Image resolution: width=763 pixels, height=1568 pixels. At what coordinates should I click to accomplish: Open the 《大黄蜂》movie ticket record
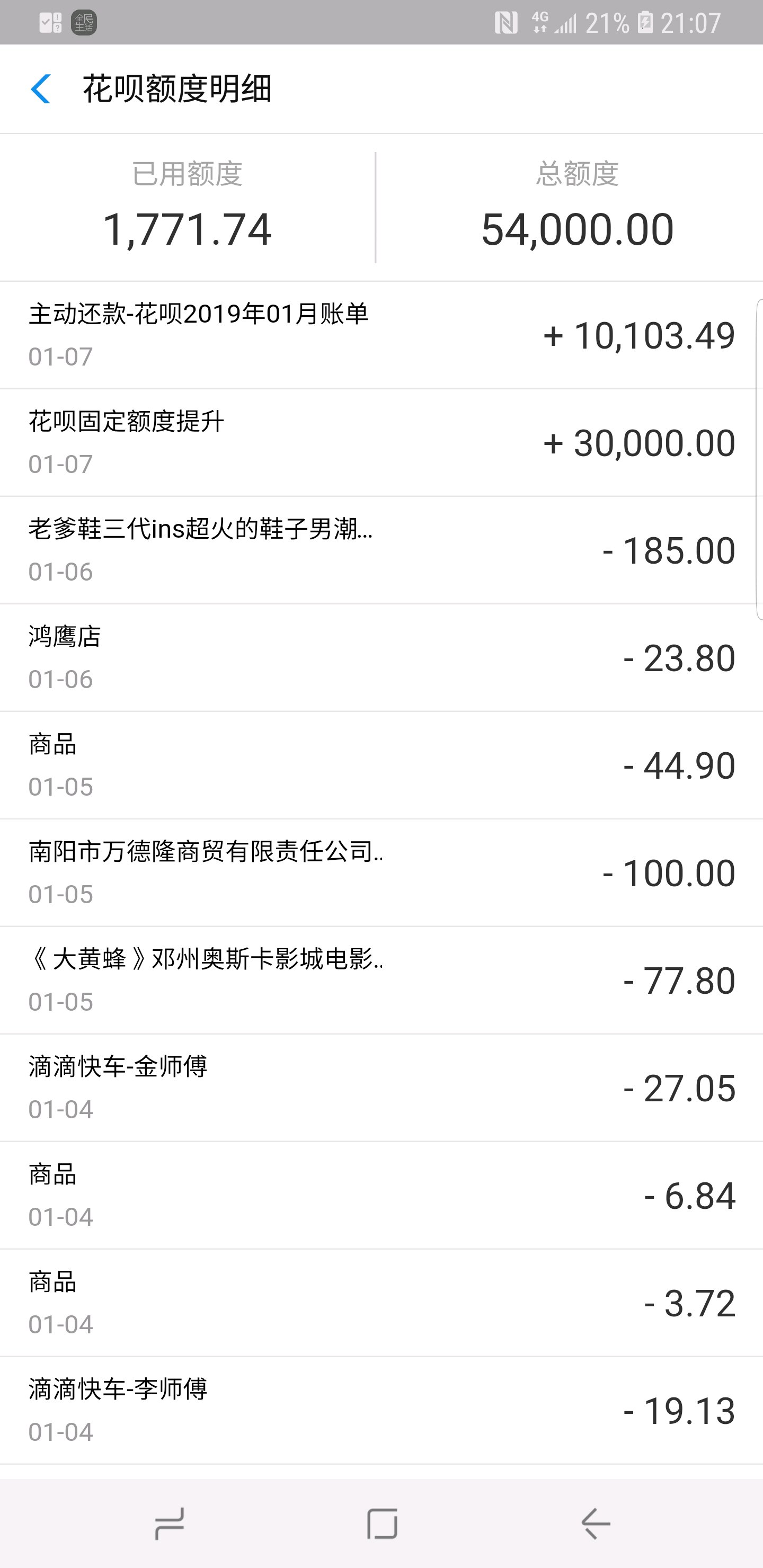(381, 980)
